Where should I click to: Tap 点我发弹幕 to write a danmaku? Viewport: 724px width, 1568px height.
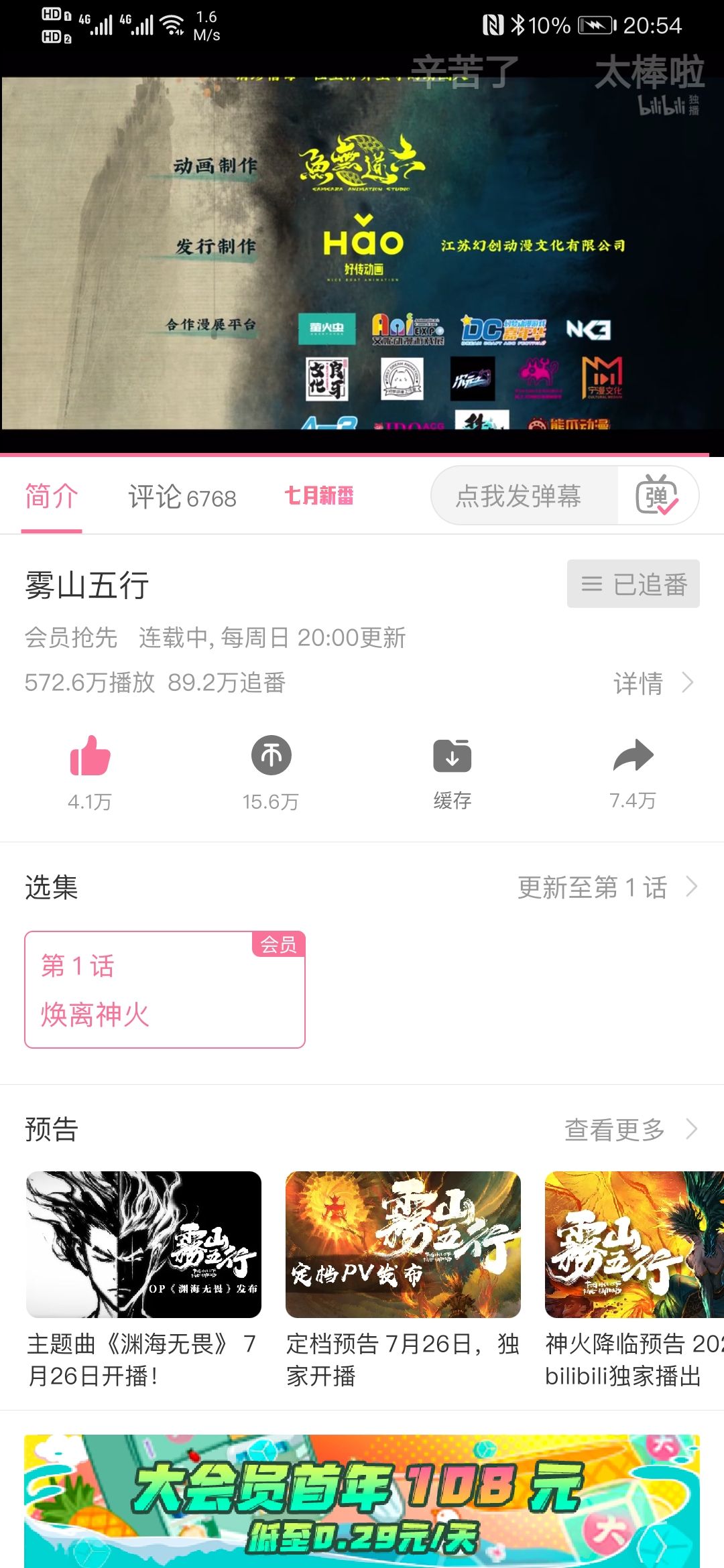pyautogui.click(x=518, y=496)
